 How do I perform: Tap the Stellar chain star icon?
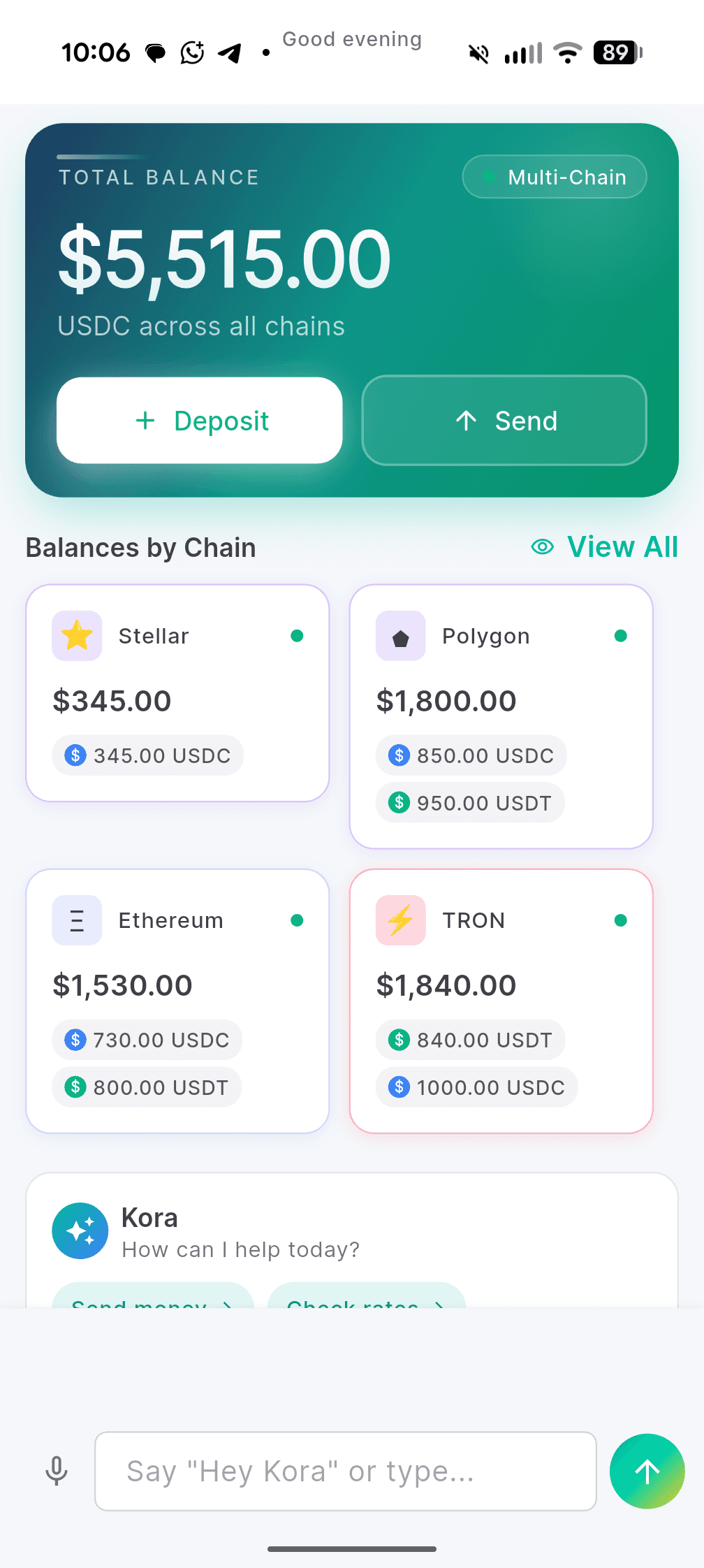point(77,636)
